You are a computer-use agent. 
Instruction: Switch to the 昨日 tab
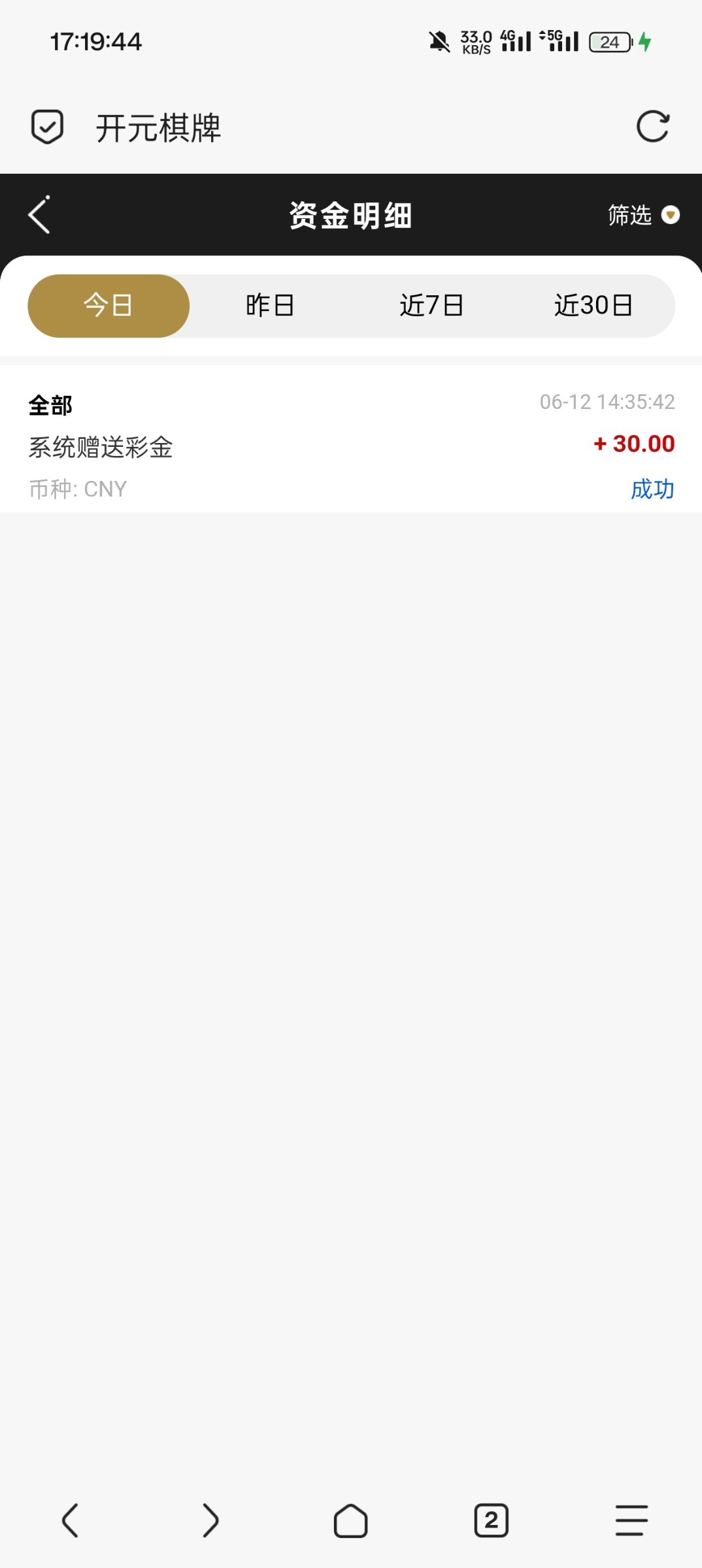[270, 306]
